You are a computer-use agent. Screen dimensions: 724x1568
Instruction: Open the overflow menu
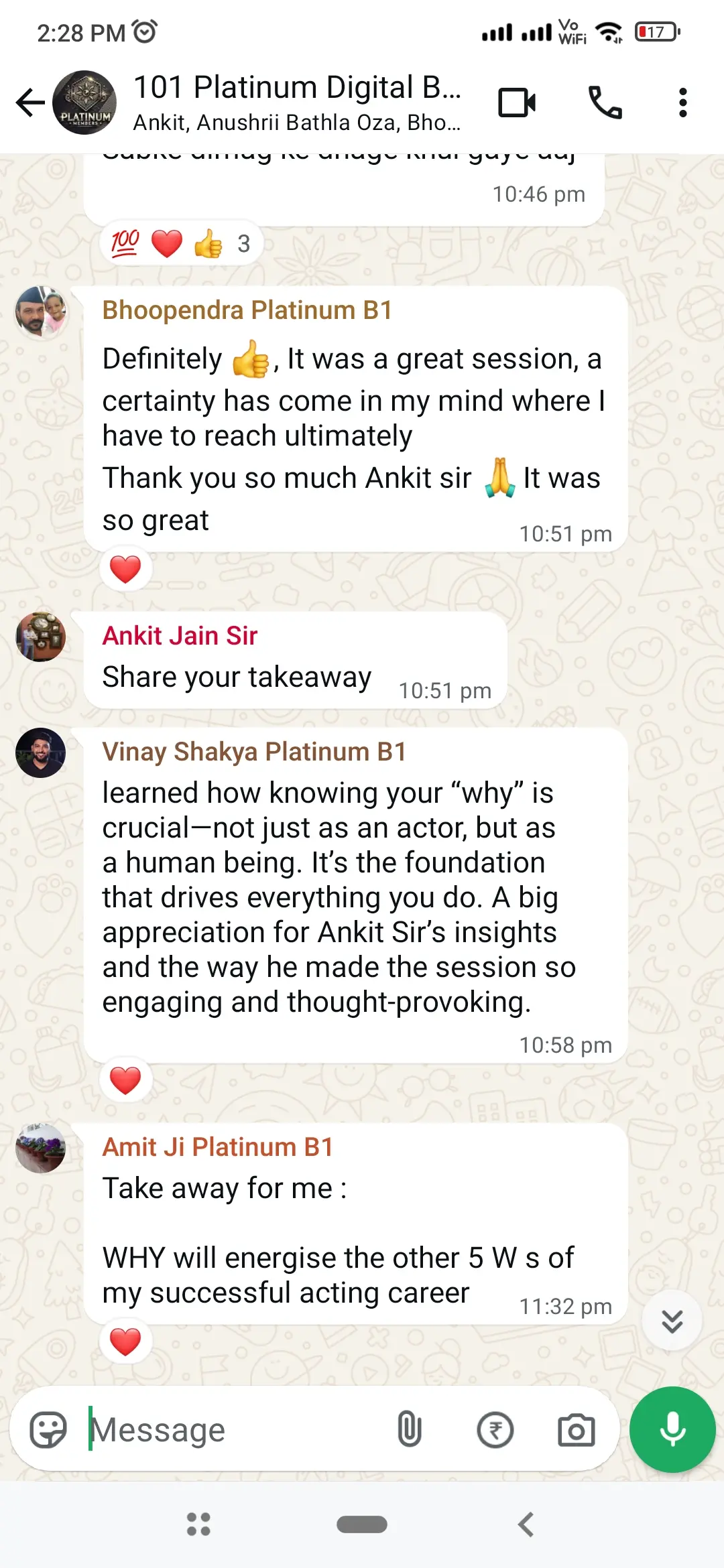(682, 103)
